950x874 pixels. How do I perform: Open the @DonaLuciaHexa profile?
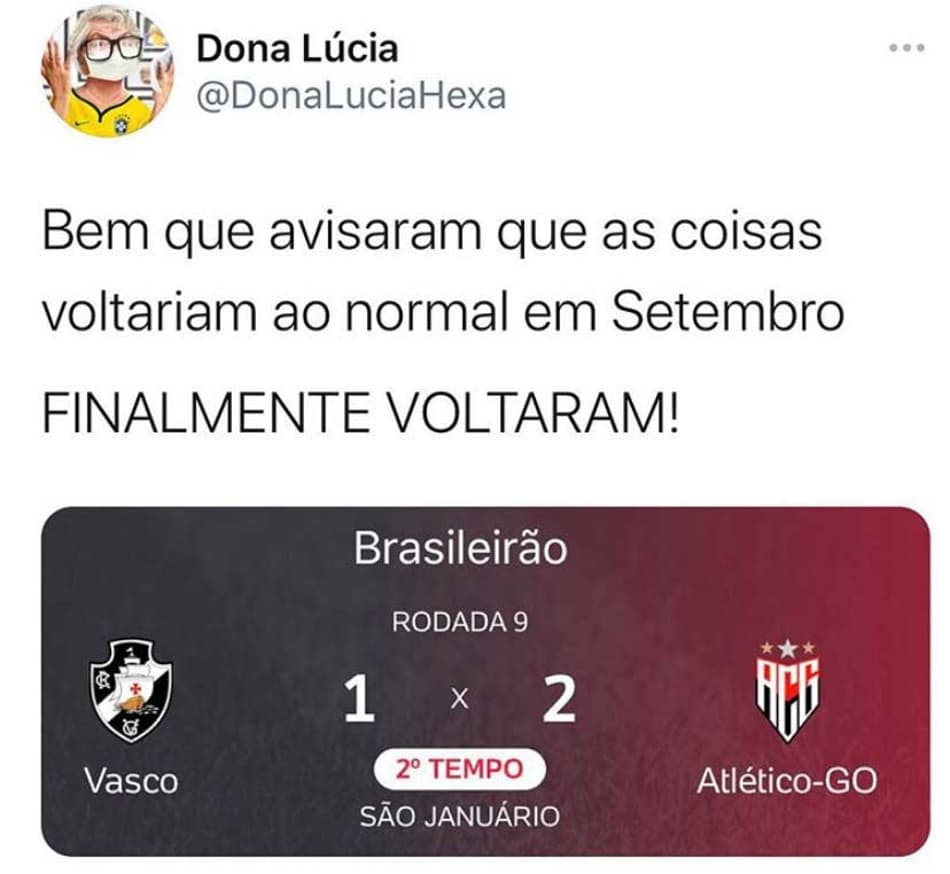point(351,96)
